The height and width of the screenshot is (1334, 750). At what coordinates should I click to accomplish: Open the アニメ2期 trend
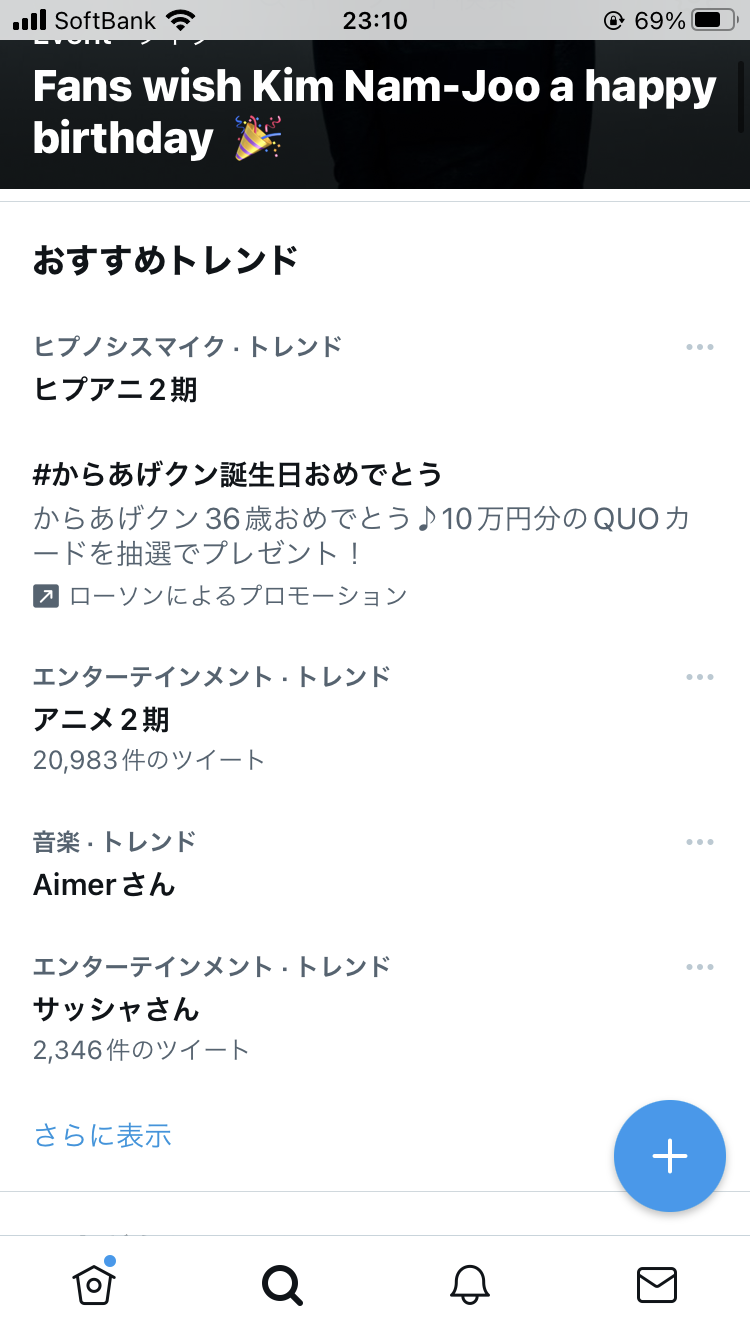point(101,719)
